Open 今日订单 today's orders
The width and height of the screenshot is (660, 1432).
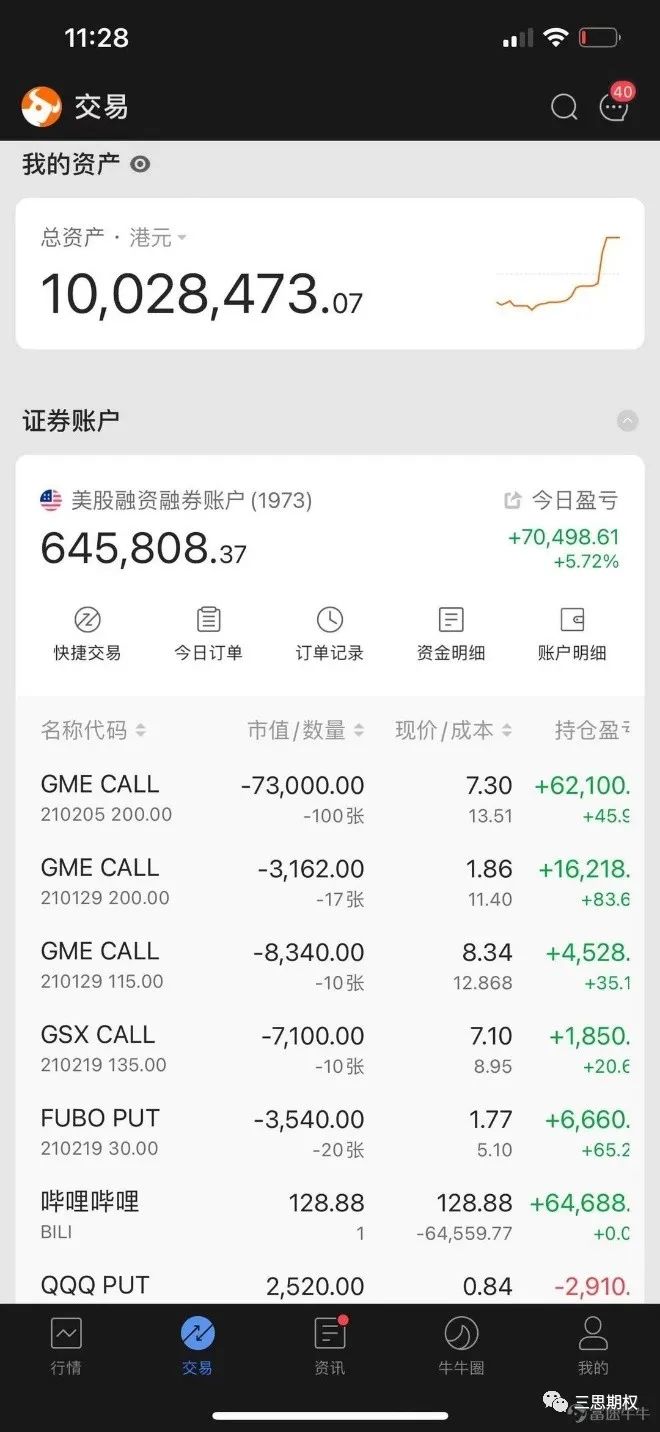(208, 634)
